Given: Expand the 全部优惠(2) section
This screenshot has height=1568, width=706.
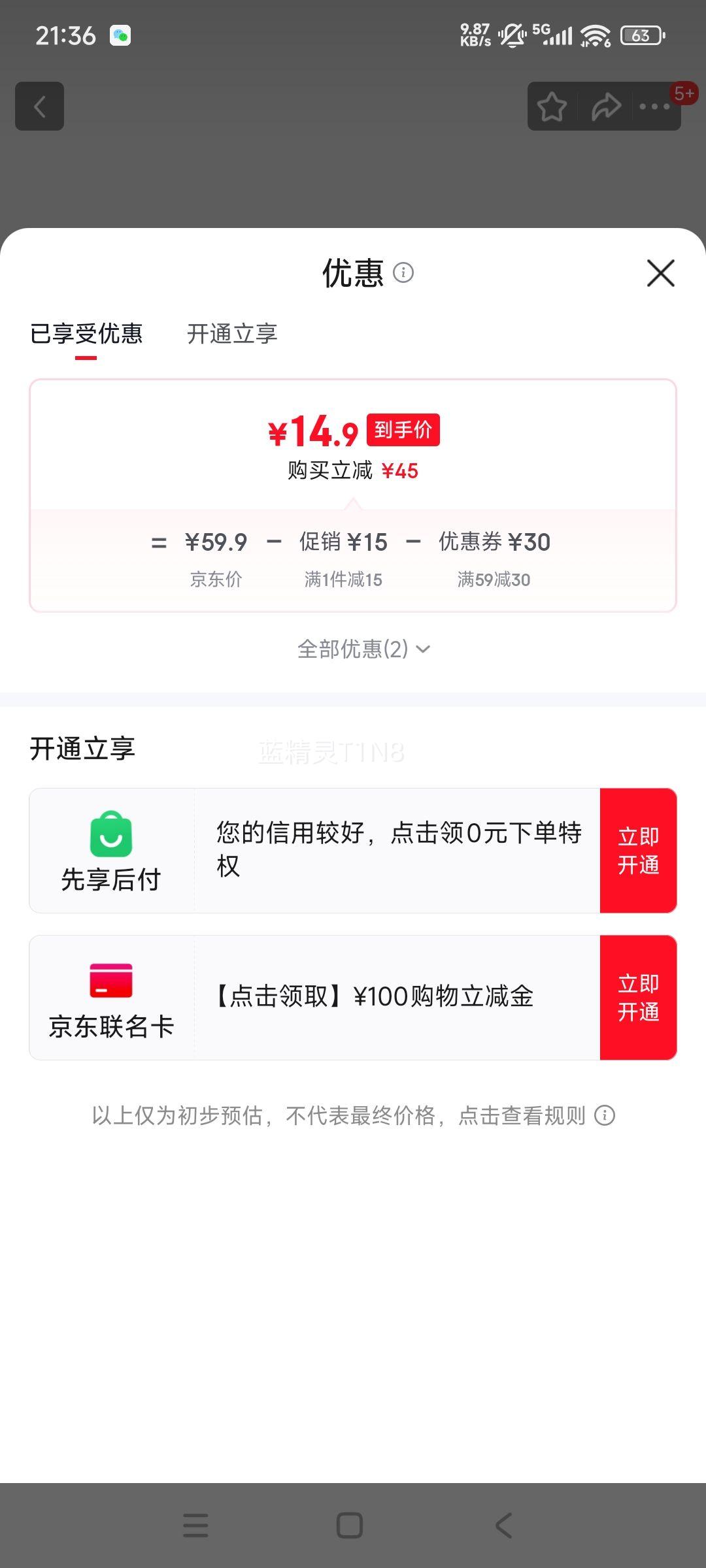Looking at the screenshot, I should [x=363, y=649].
